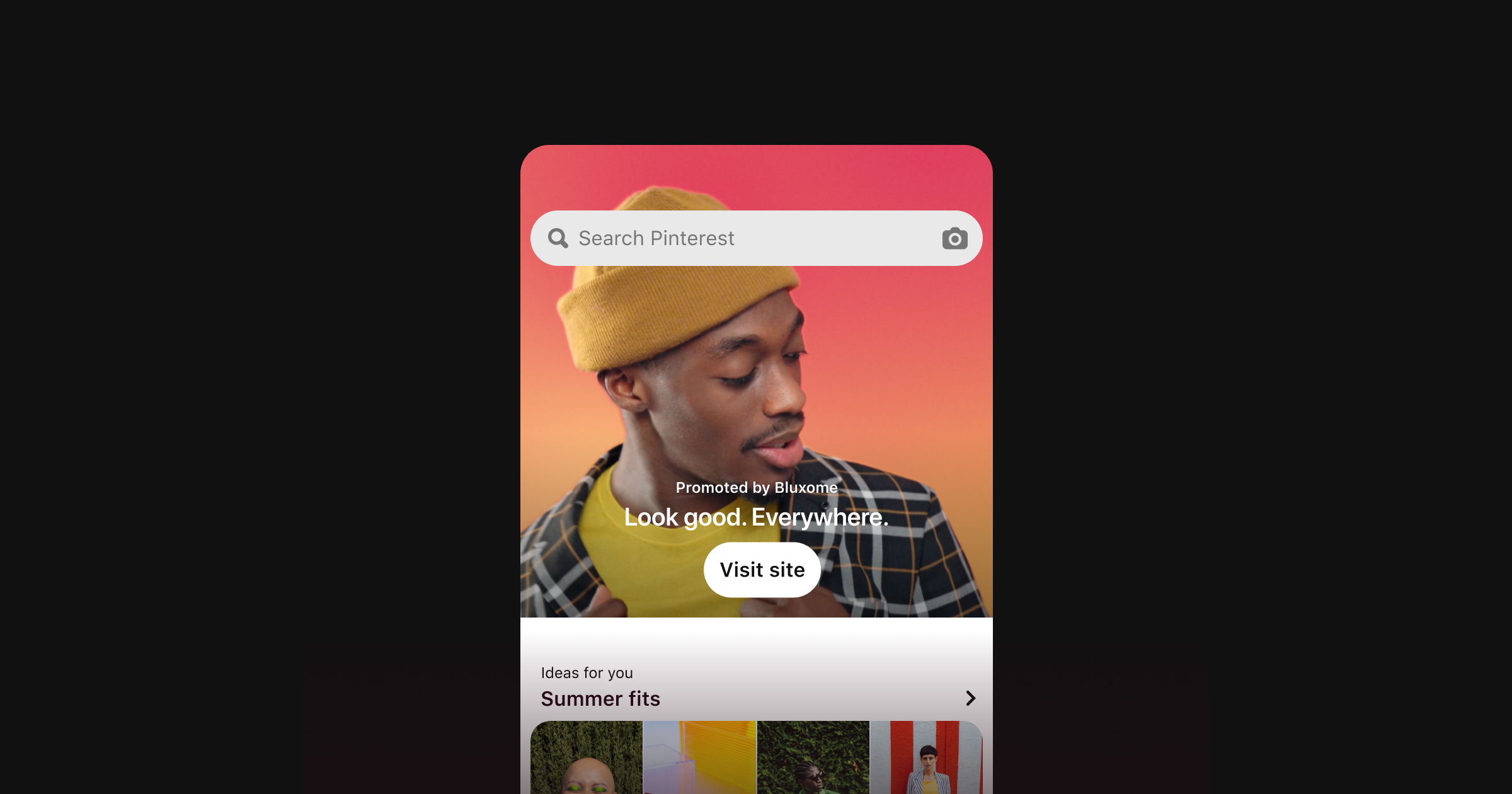Open the Summer fits chevron
Viewport: 1512px width, 794px height.
pyautogui.click(x=970, y=698)
